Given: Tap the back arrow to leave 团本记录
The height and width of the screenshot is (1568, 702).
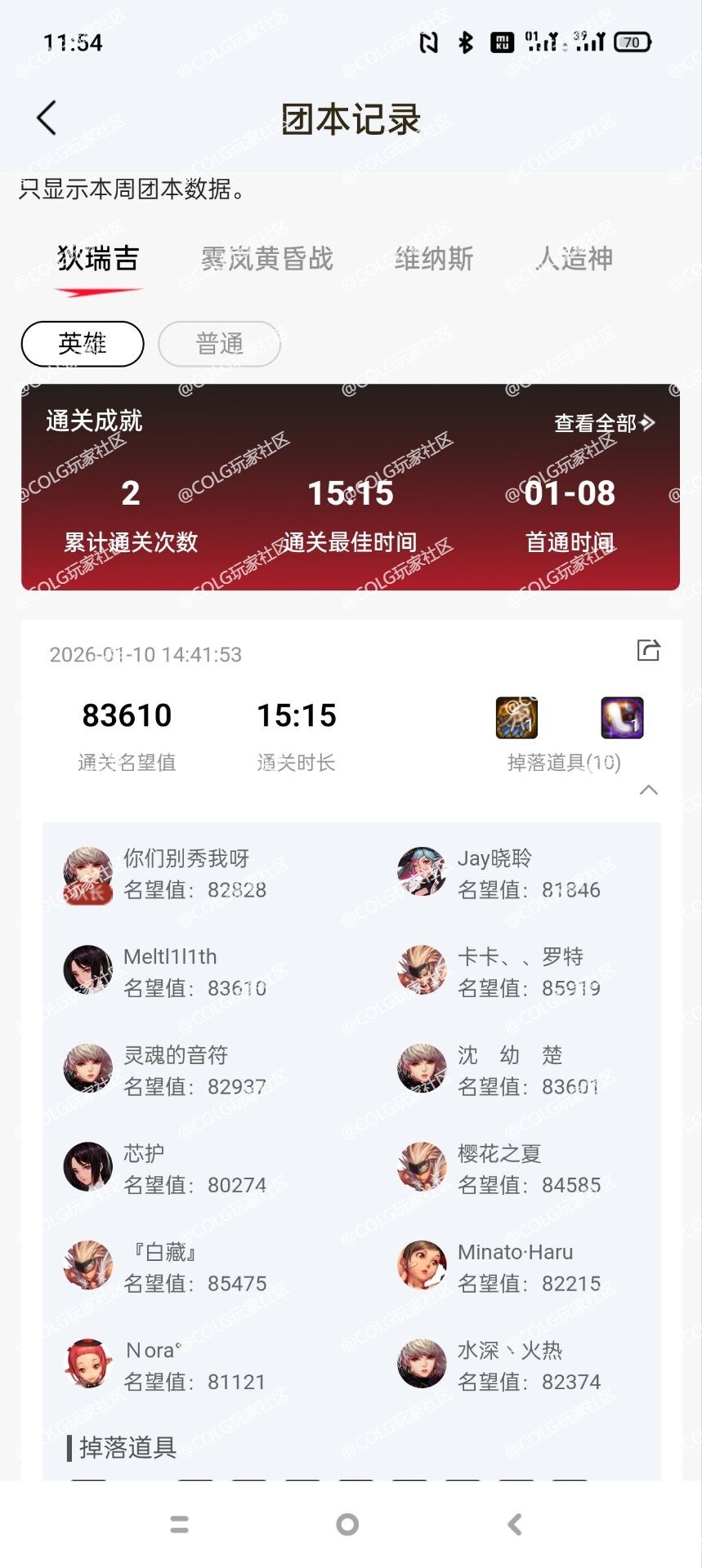Looking at the screenshot, I should [x=45, y=117].
